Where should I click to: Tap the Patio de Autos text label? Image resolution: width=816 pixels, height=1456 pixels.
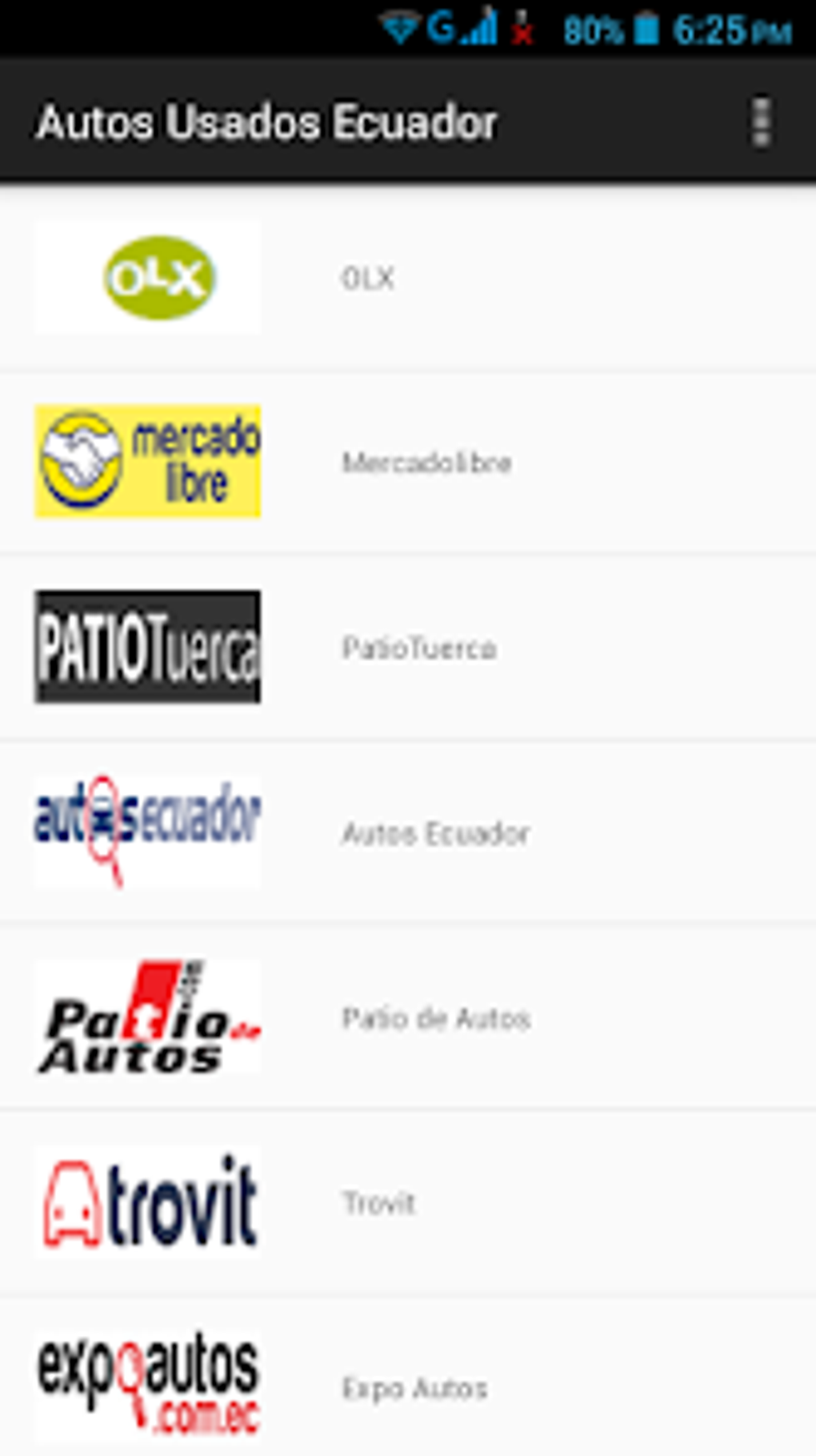coord(436,1018)
